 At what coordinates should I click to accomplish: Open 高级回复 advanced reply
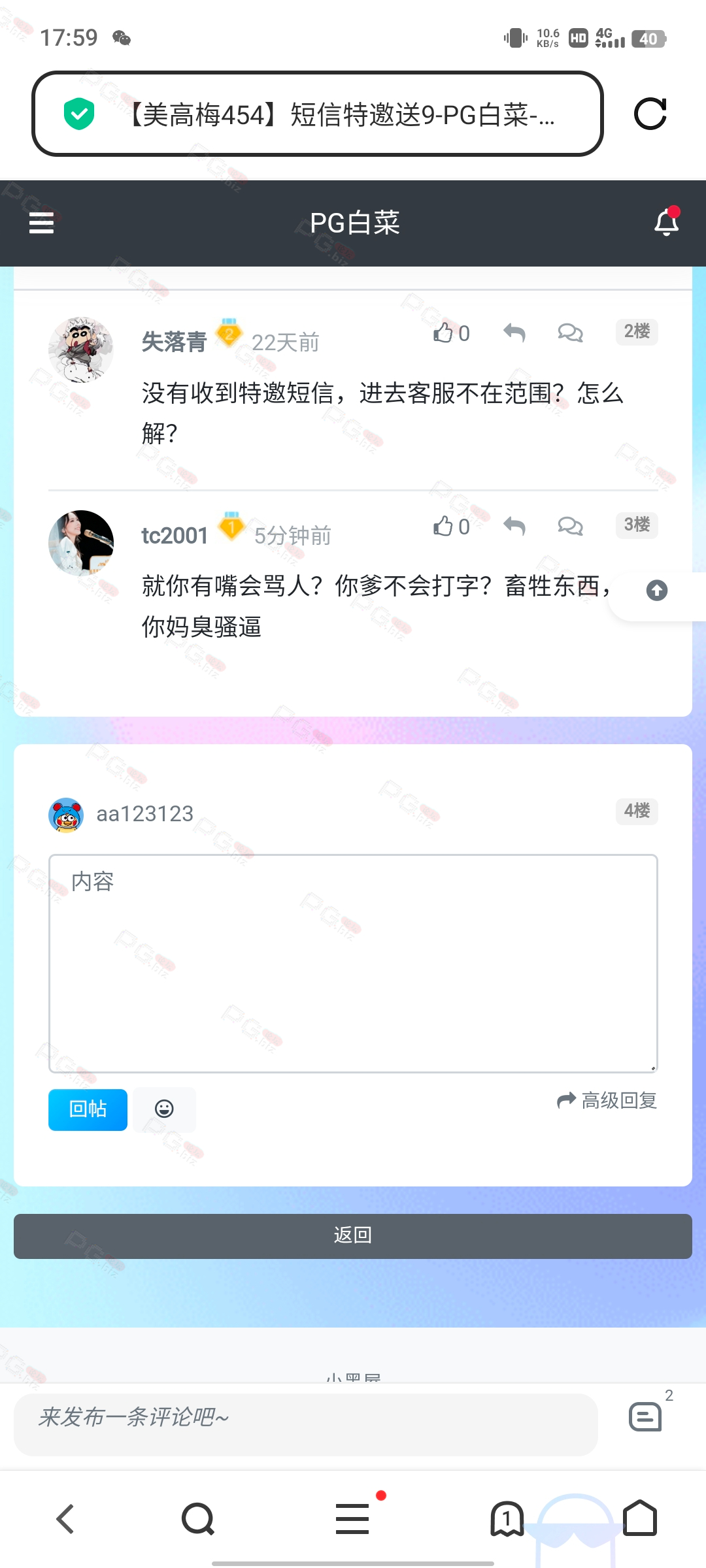coord(607,1101)
